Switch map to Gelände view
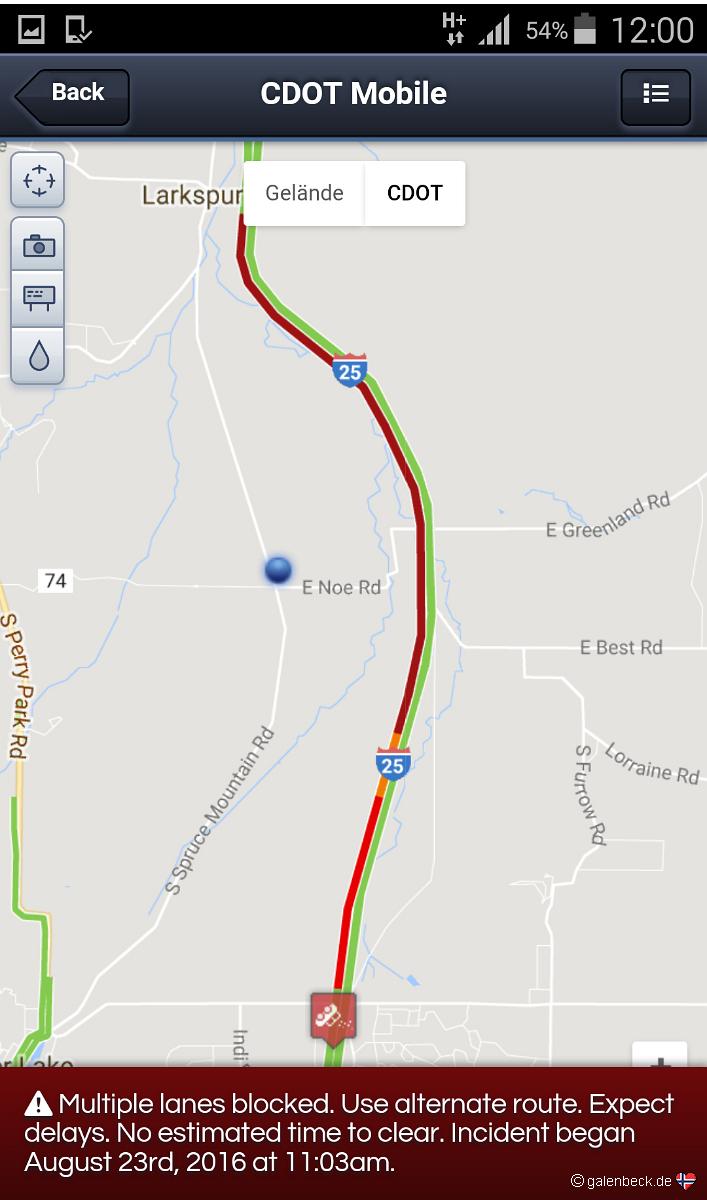The width and height of the screenshot is (707, 1200). [304, 193]
